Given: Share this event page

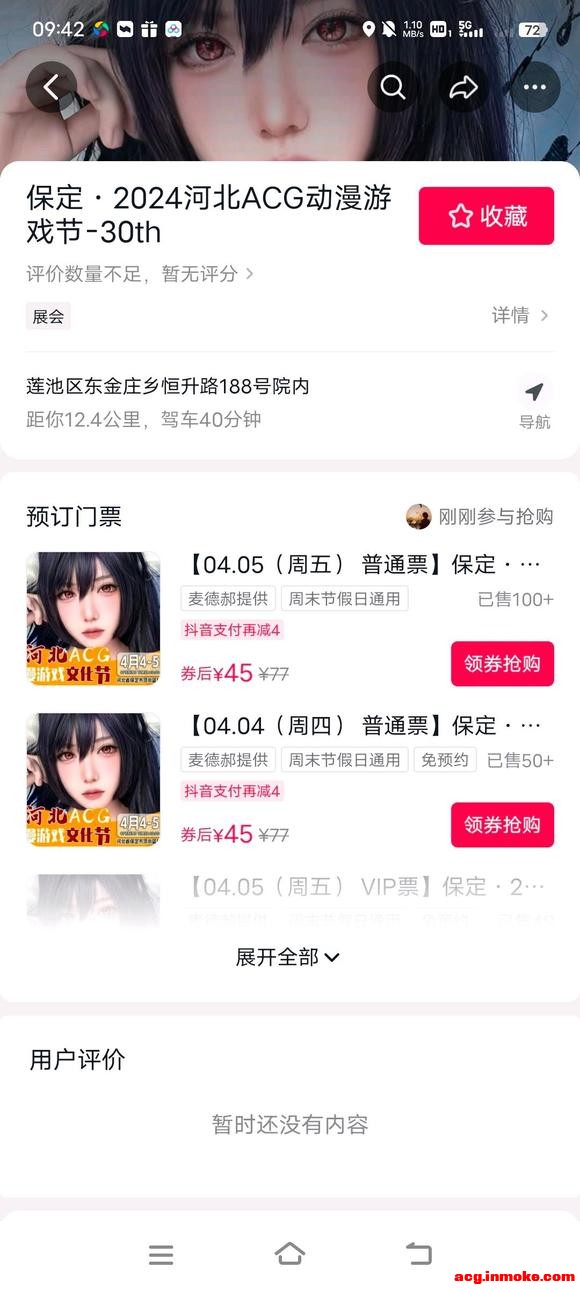Looking at the screenshot, I should 464,88.
